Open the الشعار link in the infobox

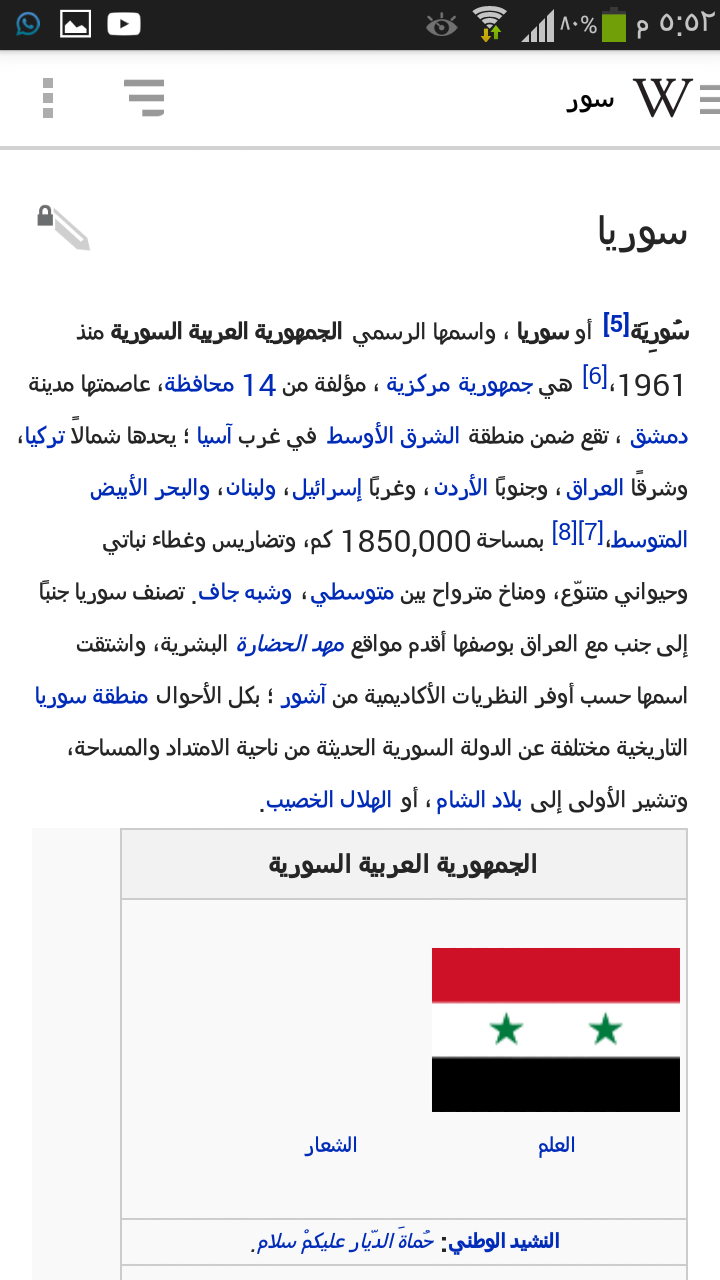(330, 1145)
